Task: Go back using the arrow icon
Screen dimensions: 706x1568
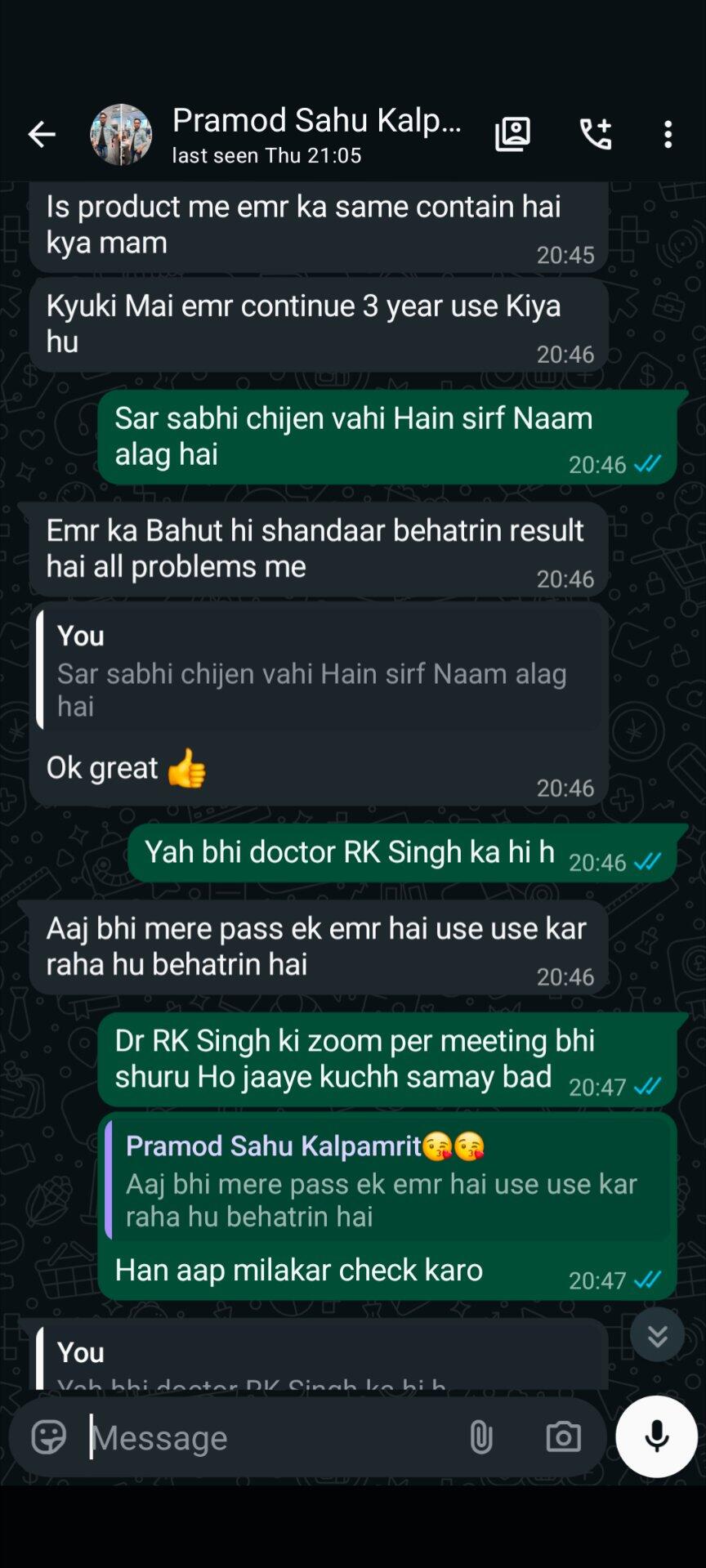Action: coord(41,134)
